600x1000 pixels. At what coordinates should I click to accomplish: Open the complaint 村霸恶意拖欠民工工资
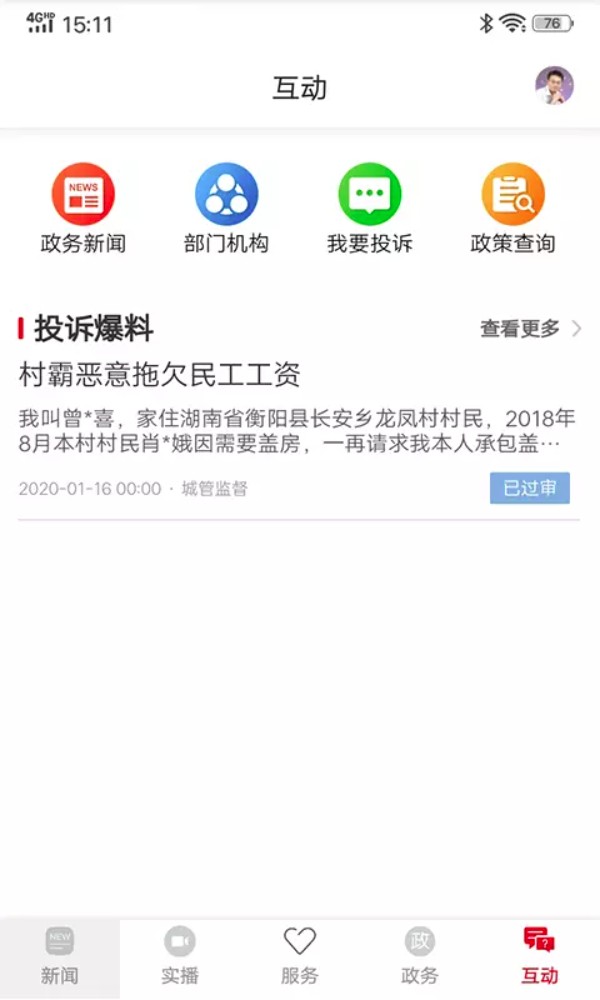[160, 376]
